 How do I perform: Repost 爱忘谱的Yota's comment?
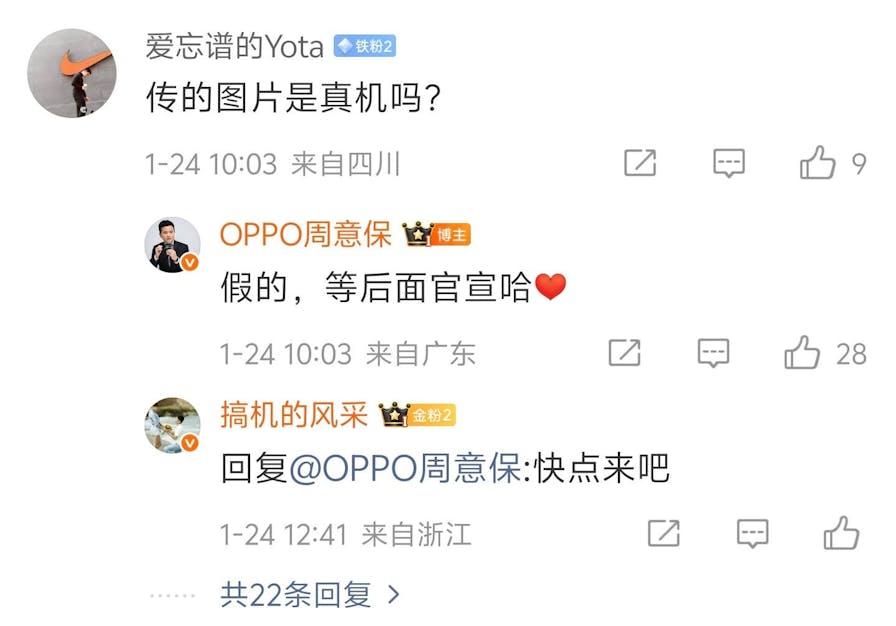[640, 163]
